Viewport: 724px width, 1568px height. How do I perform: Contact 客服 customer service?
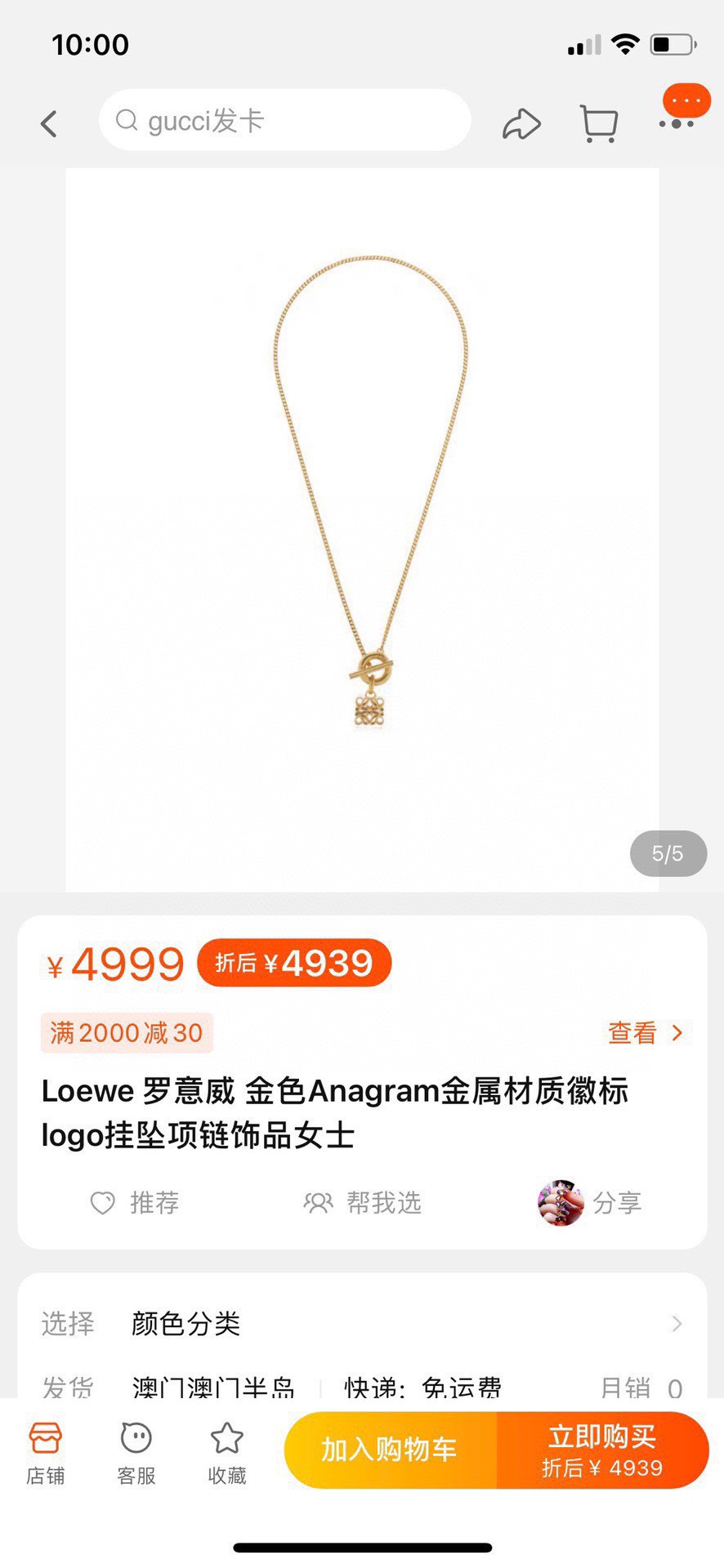136,1453
